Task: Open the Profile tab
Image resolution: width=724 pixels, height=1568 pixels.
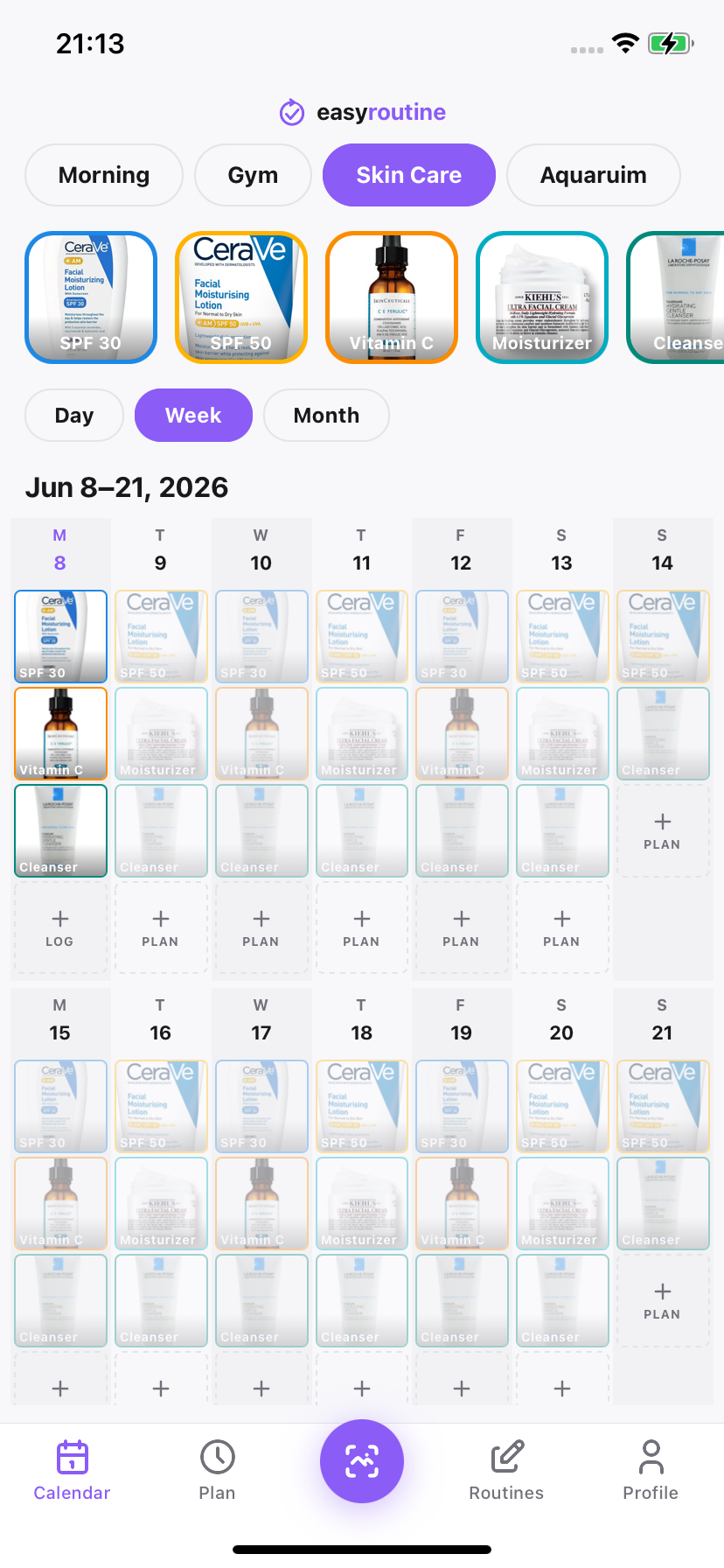Action: (651, 1470)
